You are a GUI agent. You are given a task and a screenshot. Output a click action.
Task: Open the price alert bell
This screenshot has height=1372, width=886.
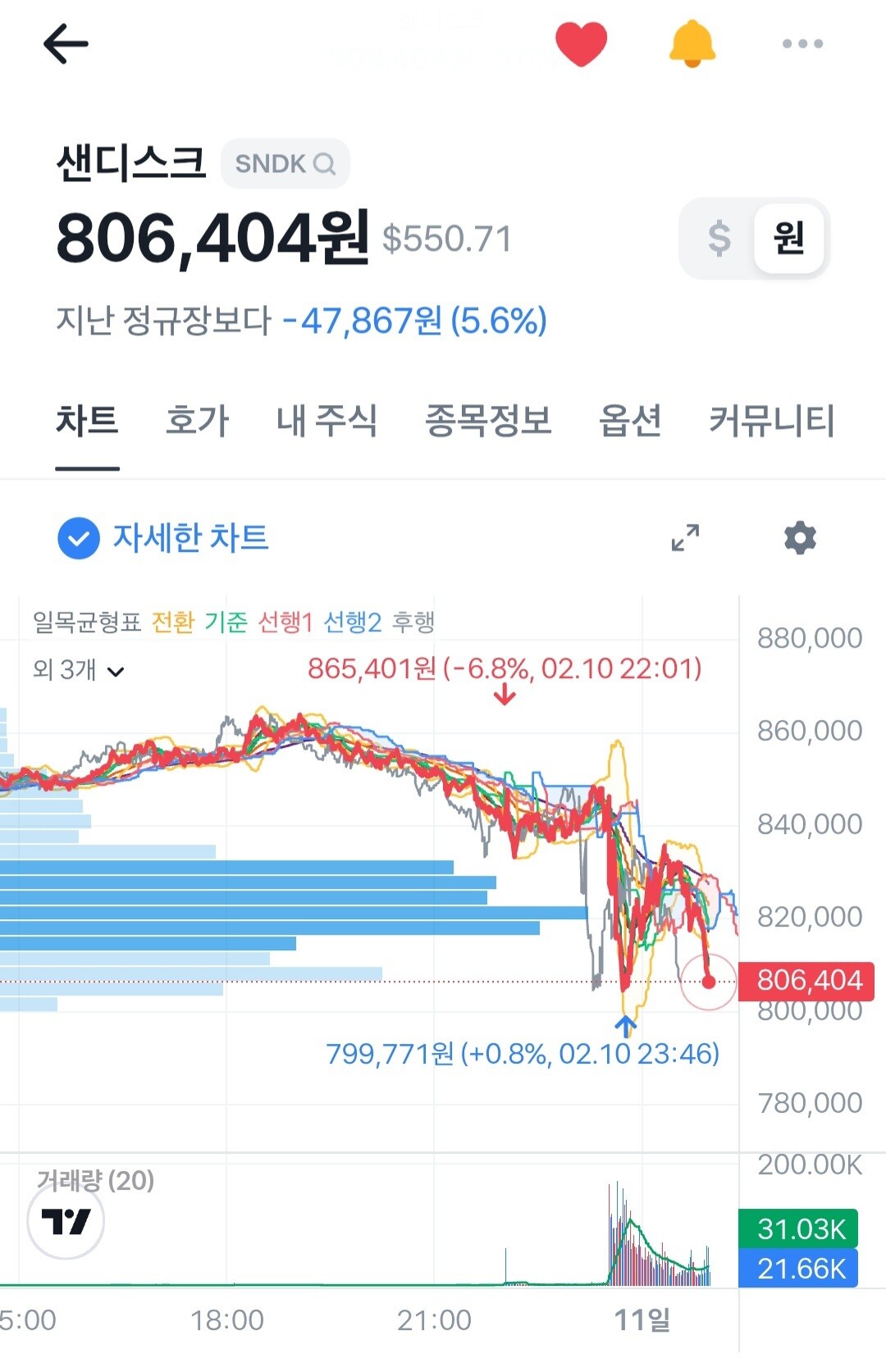tap(692, 43)
